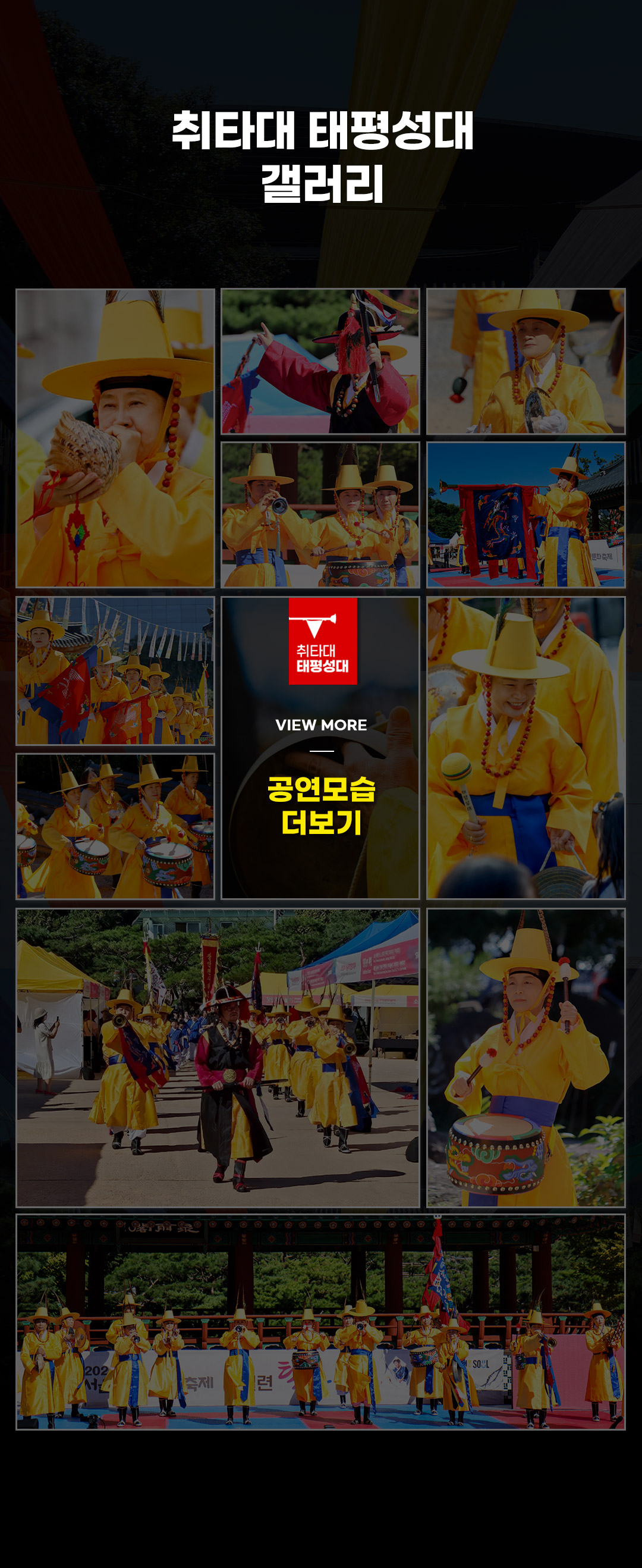
Task: Open the parade procession wide photo
Action: (218, 1058)
